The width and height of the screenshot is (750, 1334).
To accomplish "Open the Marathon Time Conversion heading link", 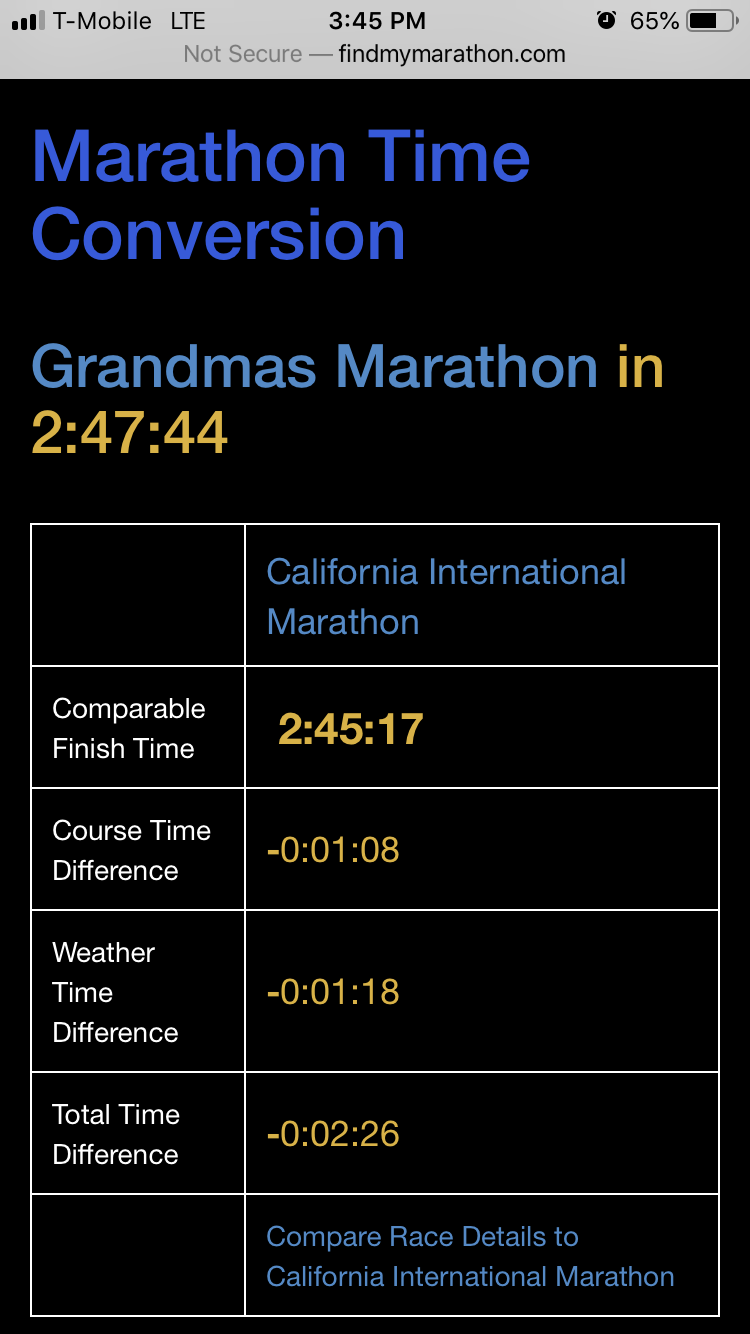I will point(281,195).
